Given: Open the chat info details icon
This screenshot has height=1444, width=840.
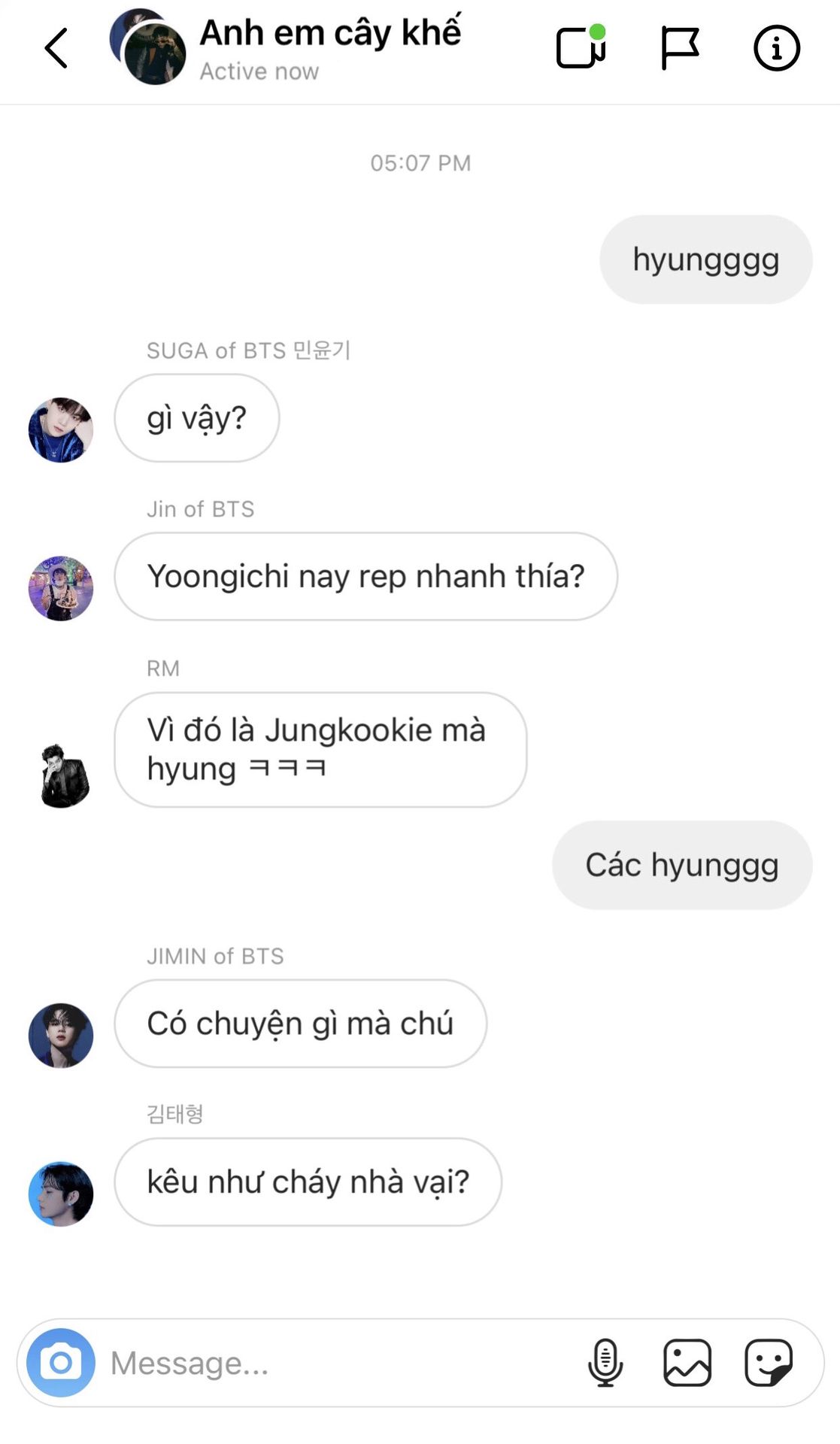Looking at the screenshot, I should (777, 48).
